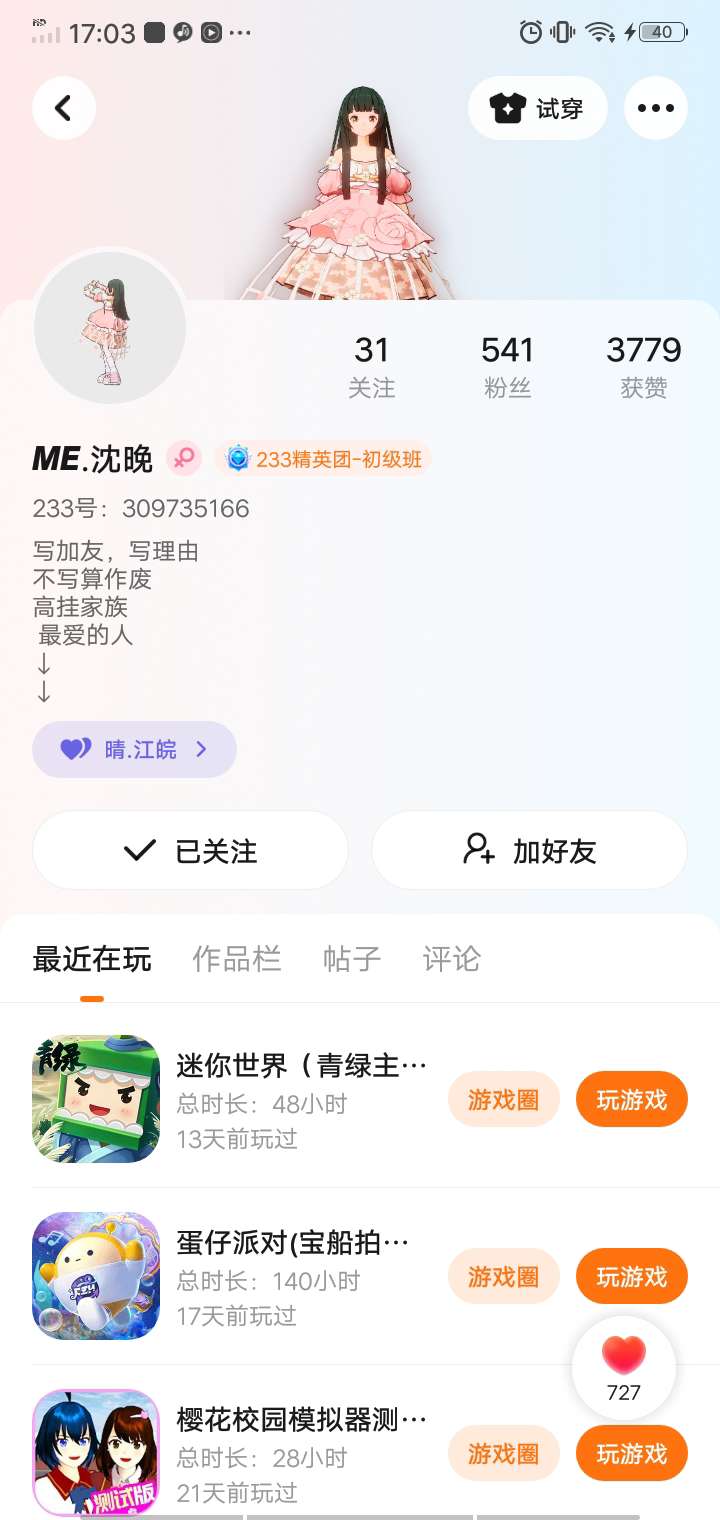
Task: Tap the 试穿 outfit try-on button
Action: coord(537,108)
